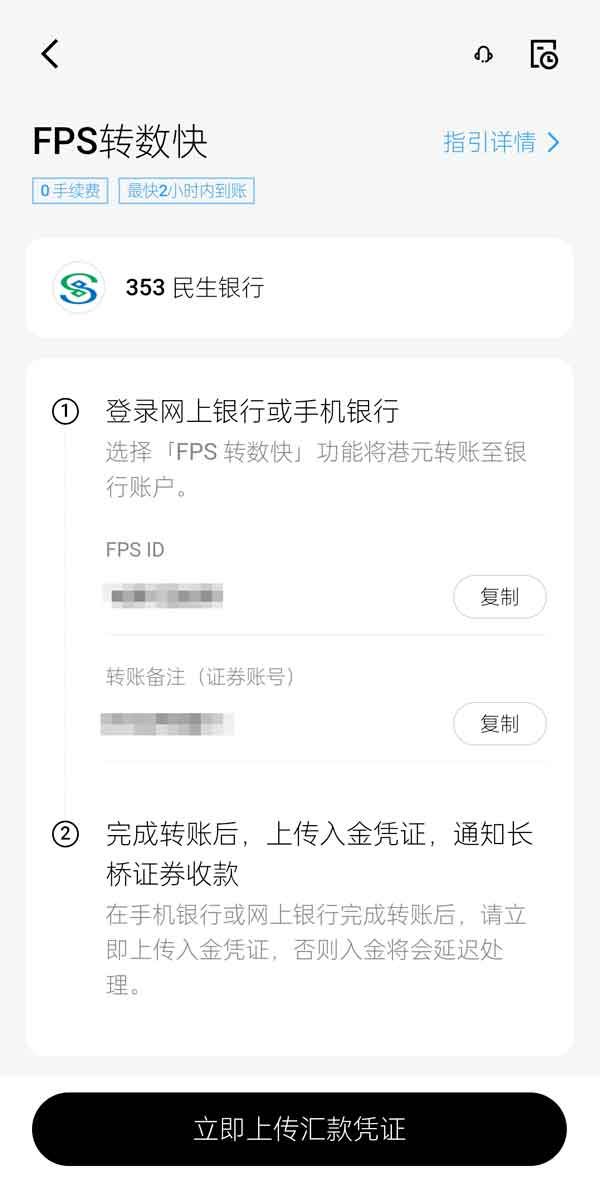Go back using the top-left arrow

click(x=50, y=54)
